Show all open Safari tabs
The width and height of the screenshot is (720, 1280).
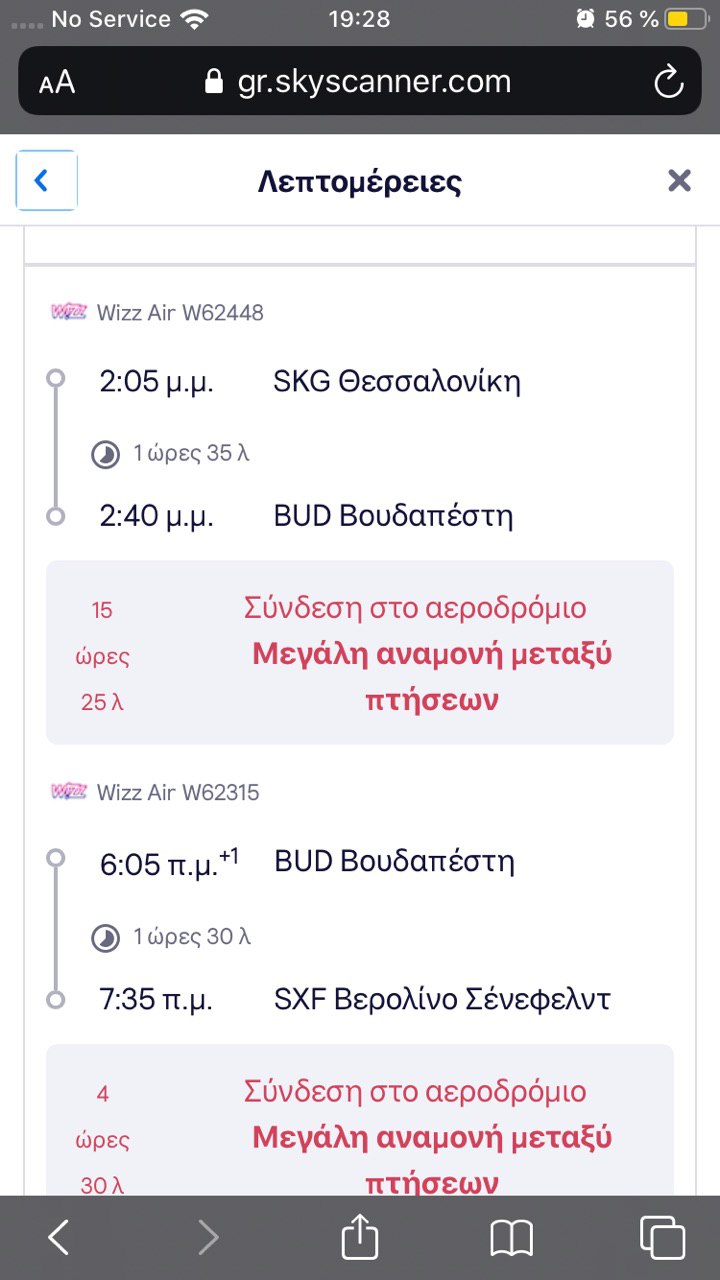662,1238
